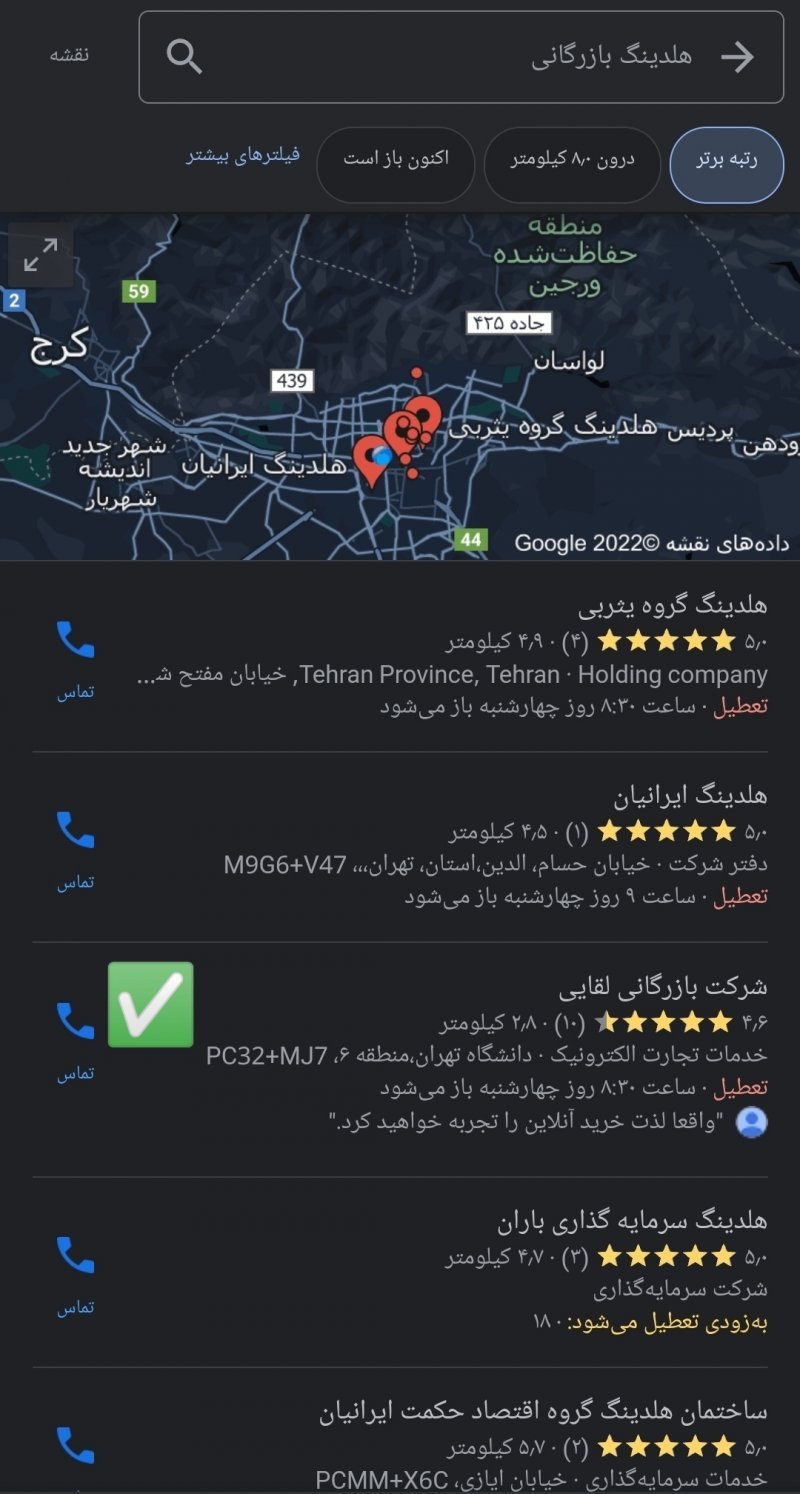This screenshot has height=1494, width=800.
Task: Tap the back arrow in the search bar
Action: pos(737,57)
